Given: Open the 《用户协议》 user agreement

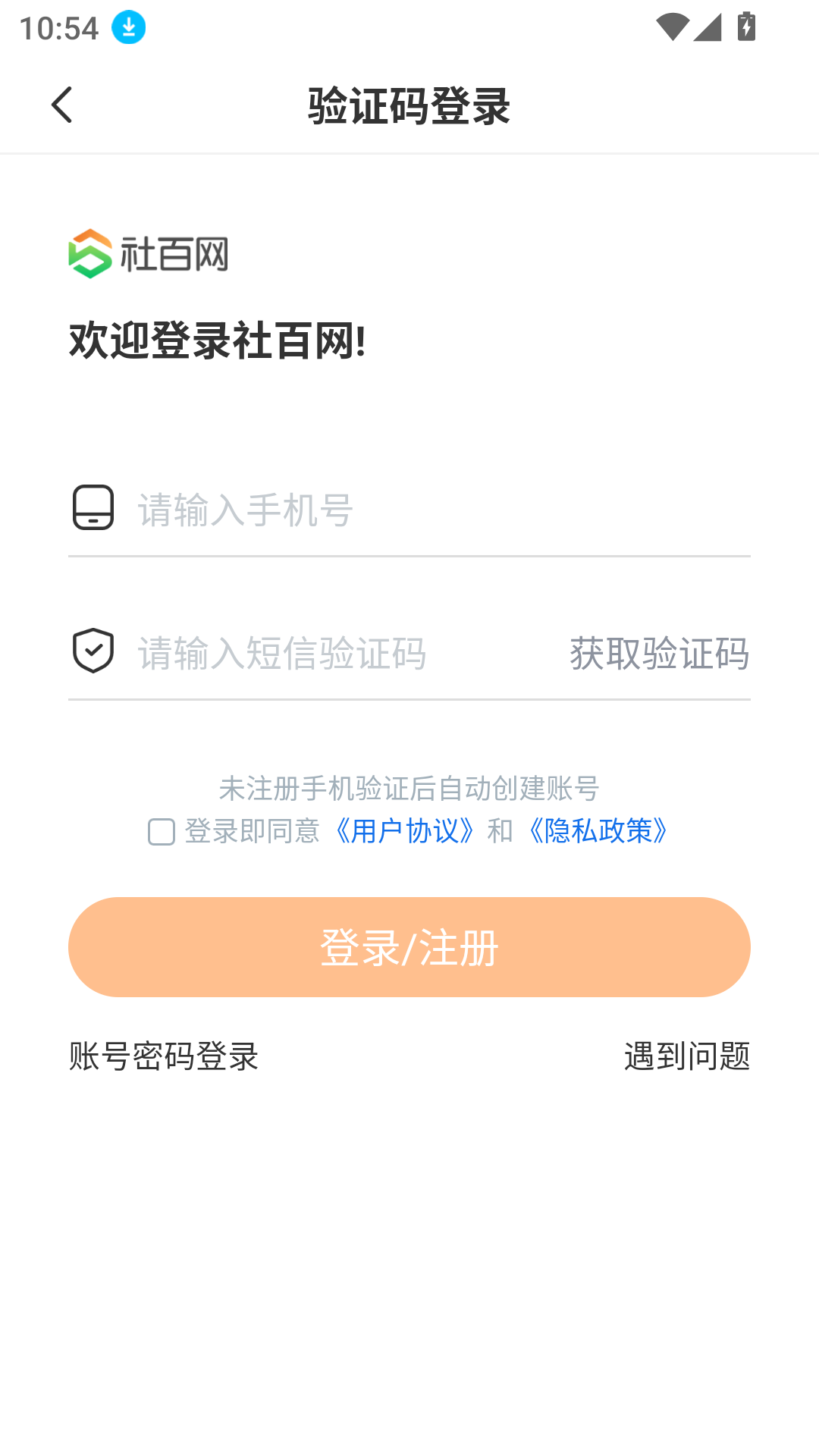Looking at the screenshot, I should tap(406, 832).
